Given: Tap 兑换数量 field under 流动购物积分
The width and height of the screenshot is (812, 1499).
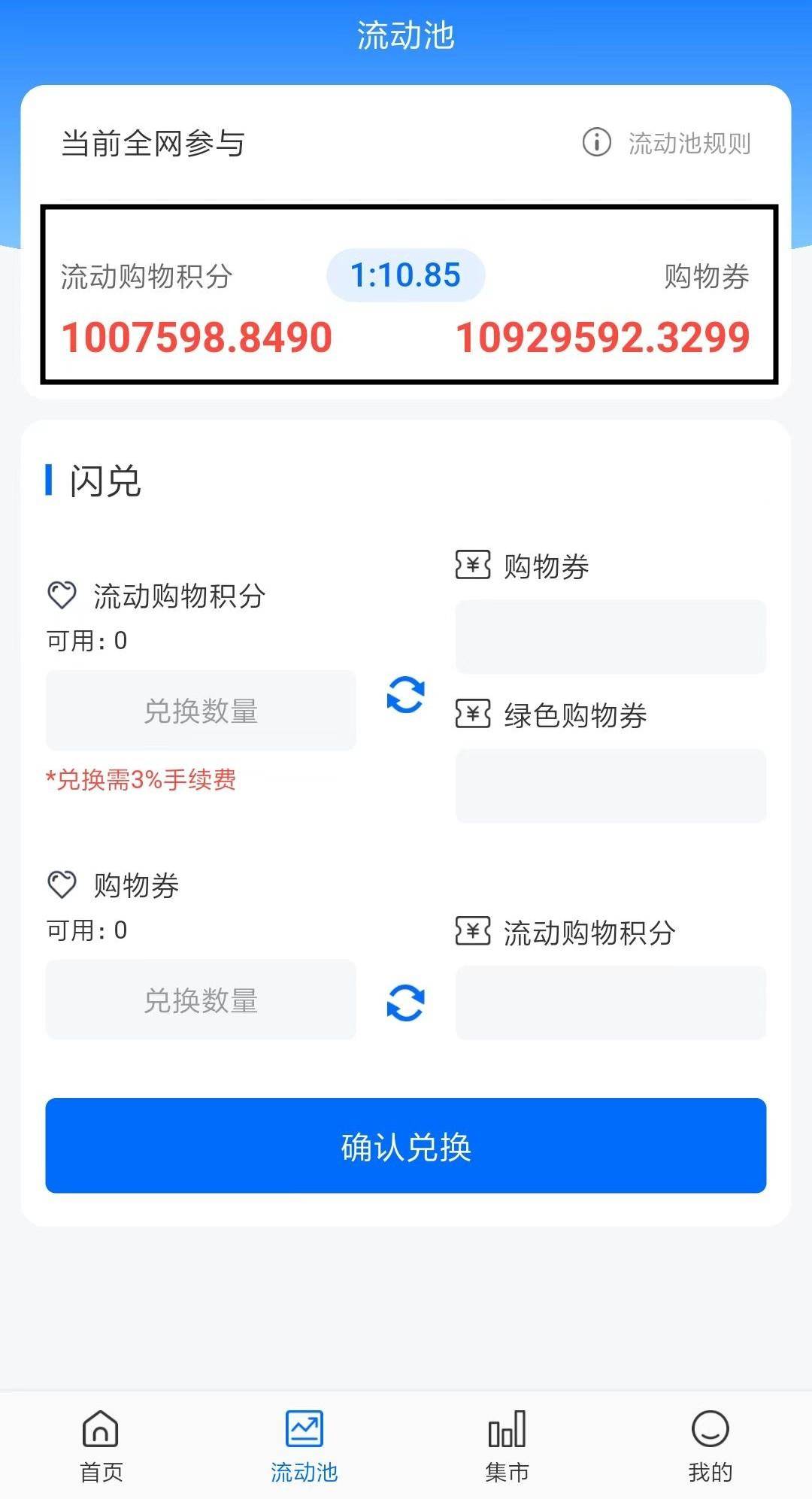Looking at the screenshot, I should [201, 711].
